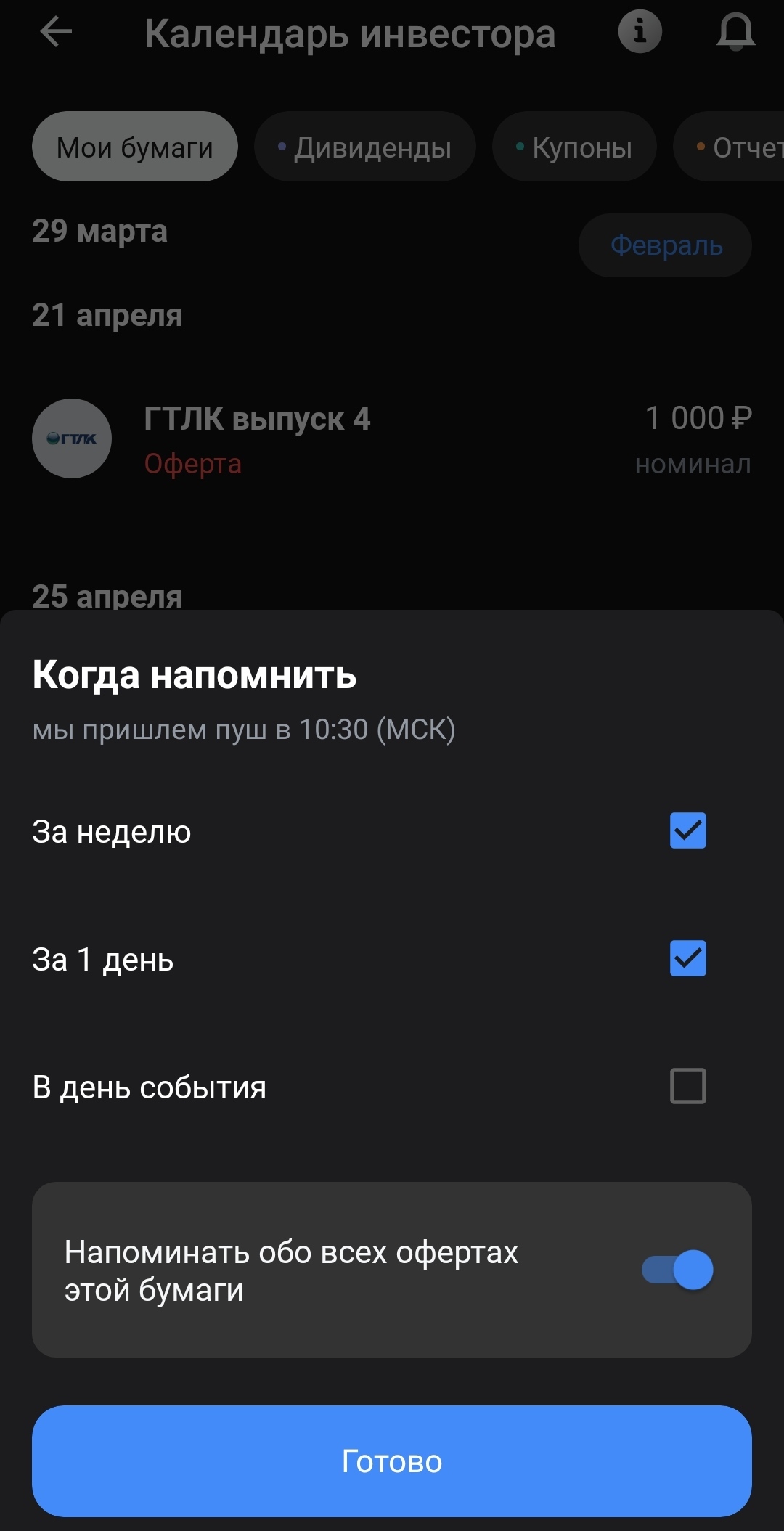
Task: Confirm with the "Готово" button
Action: click(392, 1461)
